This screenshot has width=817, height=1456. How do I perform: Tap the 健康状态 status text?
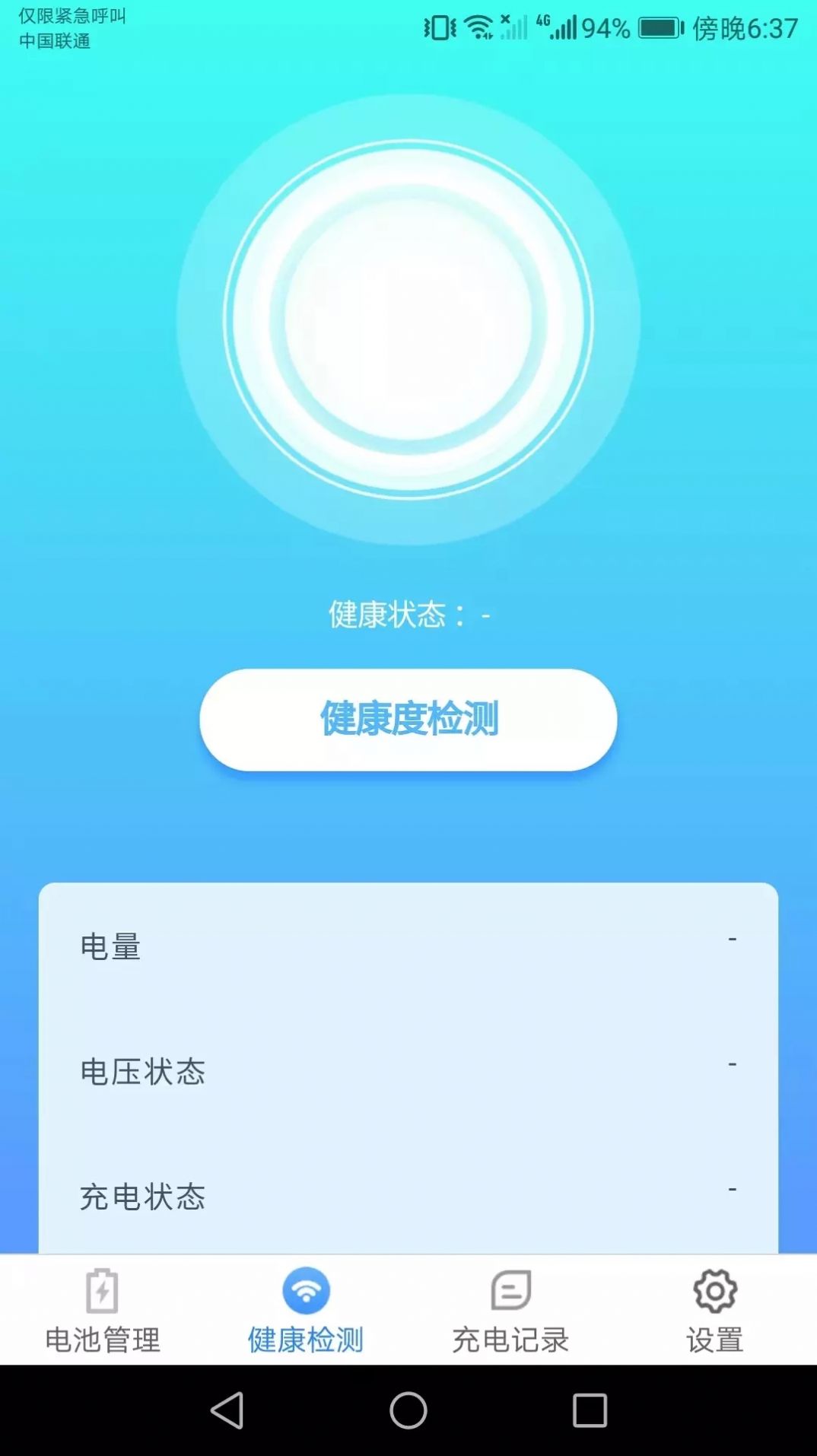pyautogui.click(x=408, y=616)
